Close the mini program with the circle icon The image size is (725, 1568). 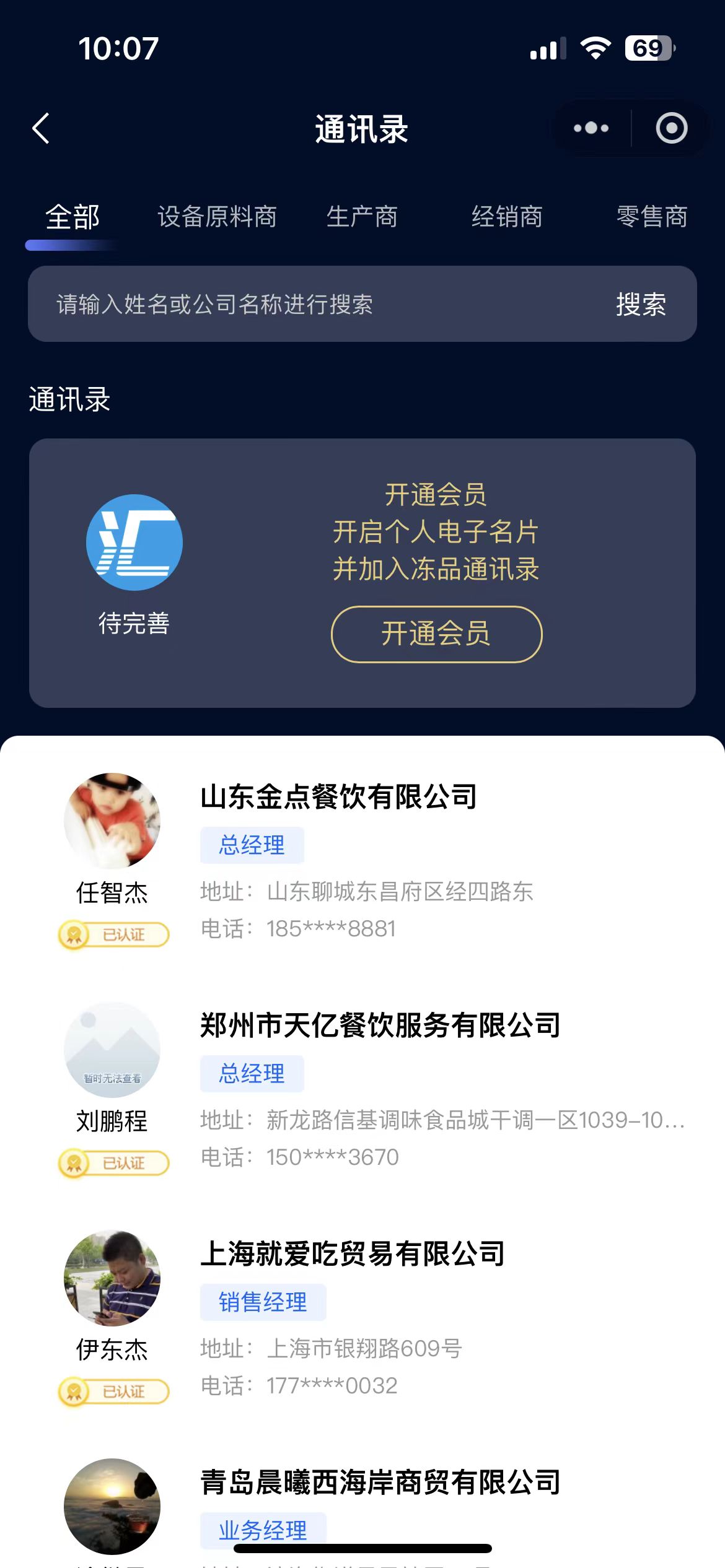pyautogui.click(x=672, y=128)
